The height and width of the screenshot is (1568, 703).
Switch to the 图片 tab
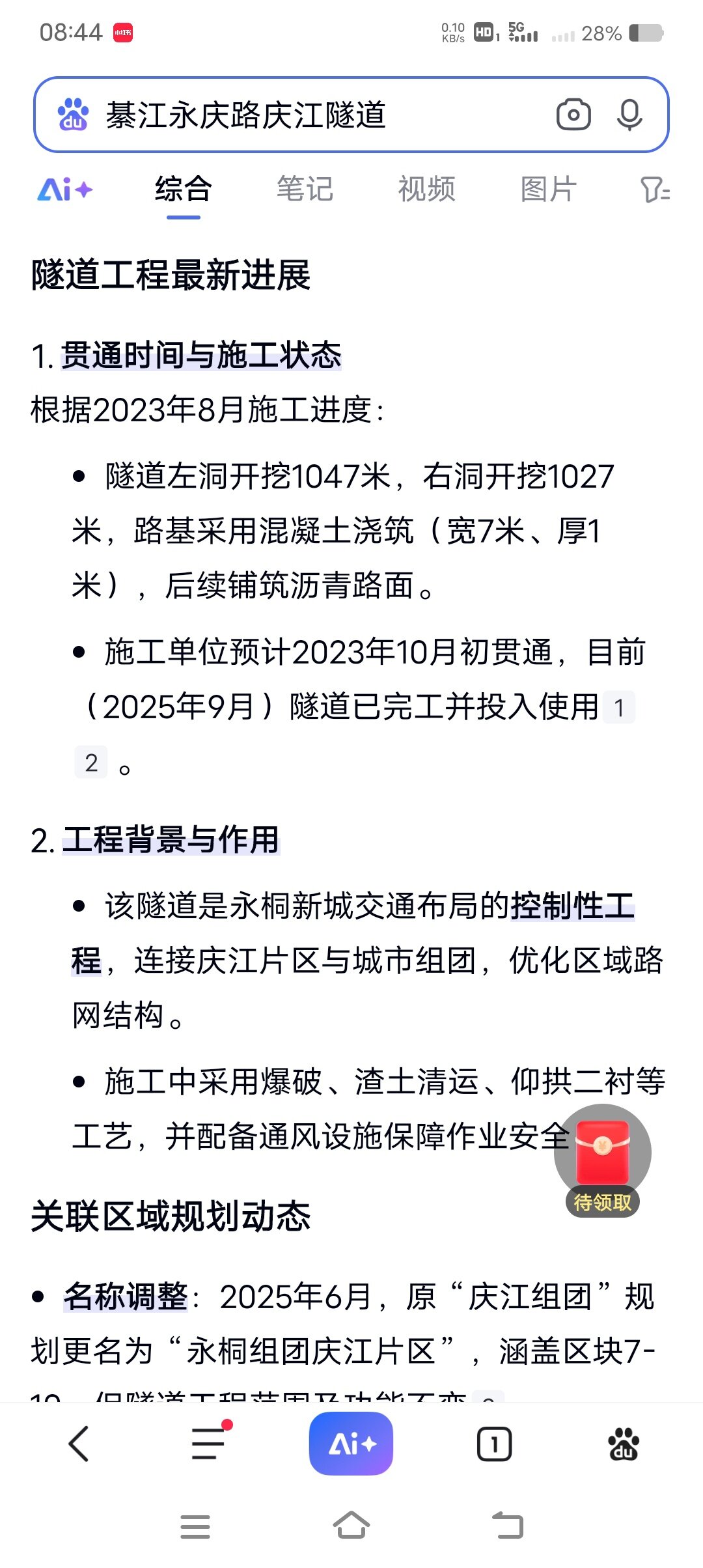(x=548, y=189)
